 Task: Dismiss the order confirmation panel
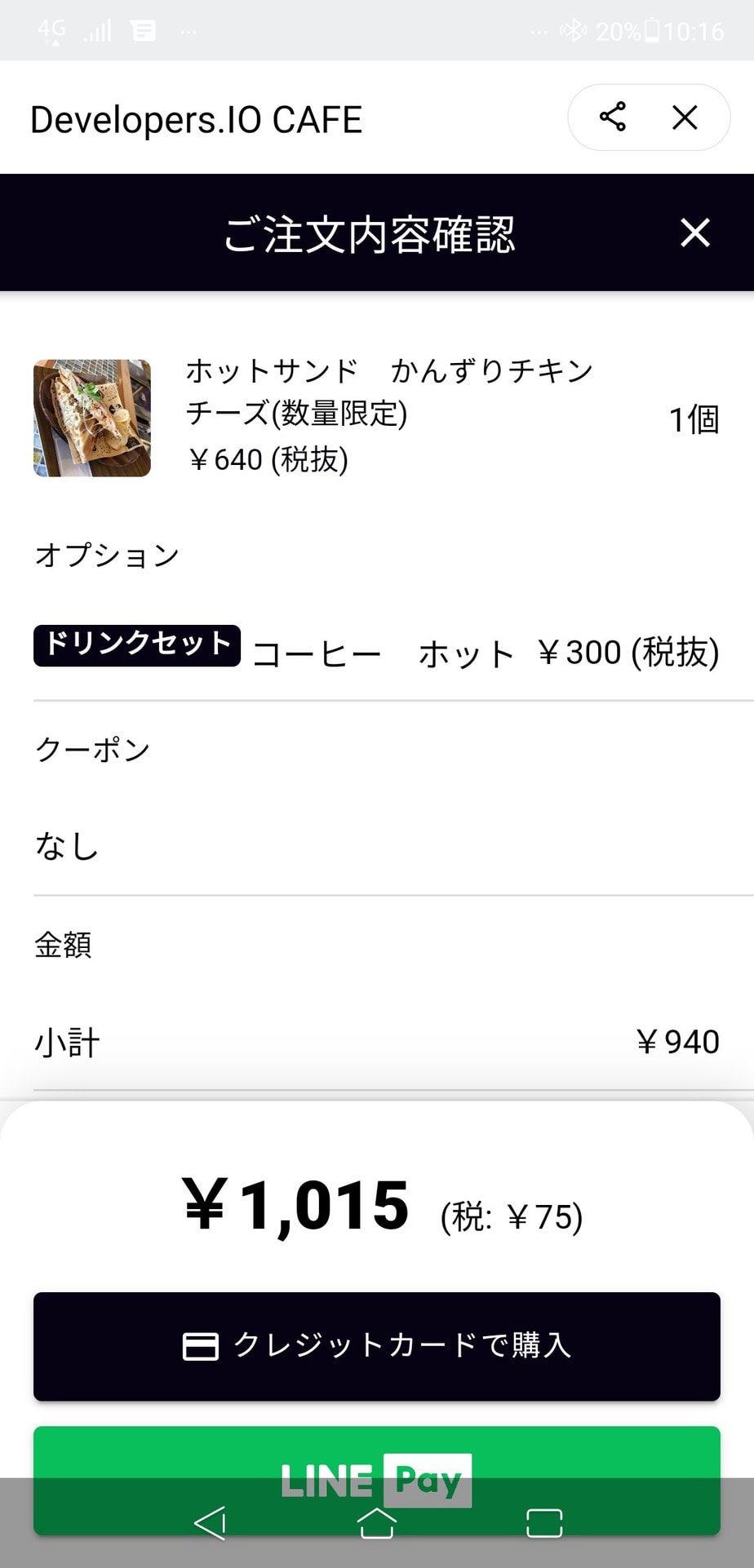(694, 233)
